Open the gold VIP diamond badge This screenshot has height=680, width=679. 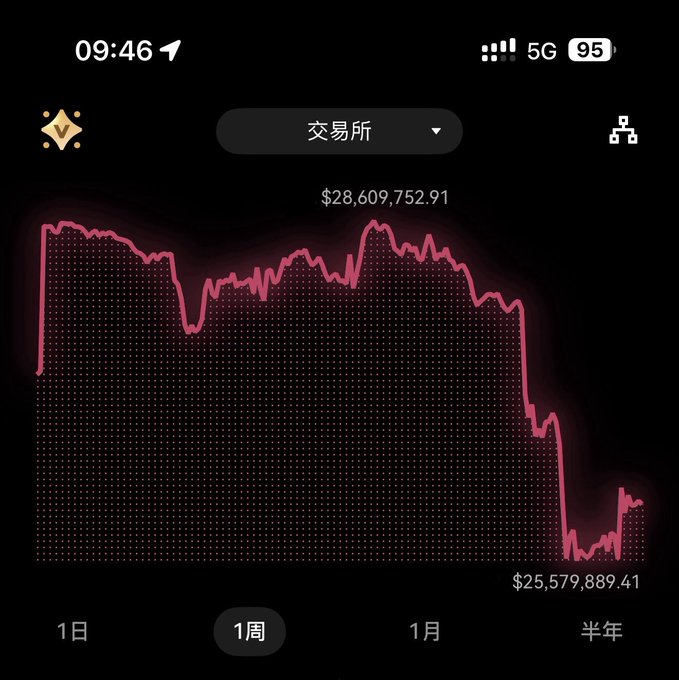pyautogui.click(x=62, y=130)
